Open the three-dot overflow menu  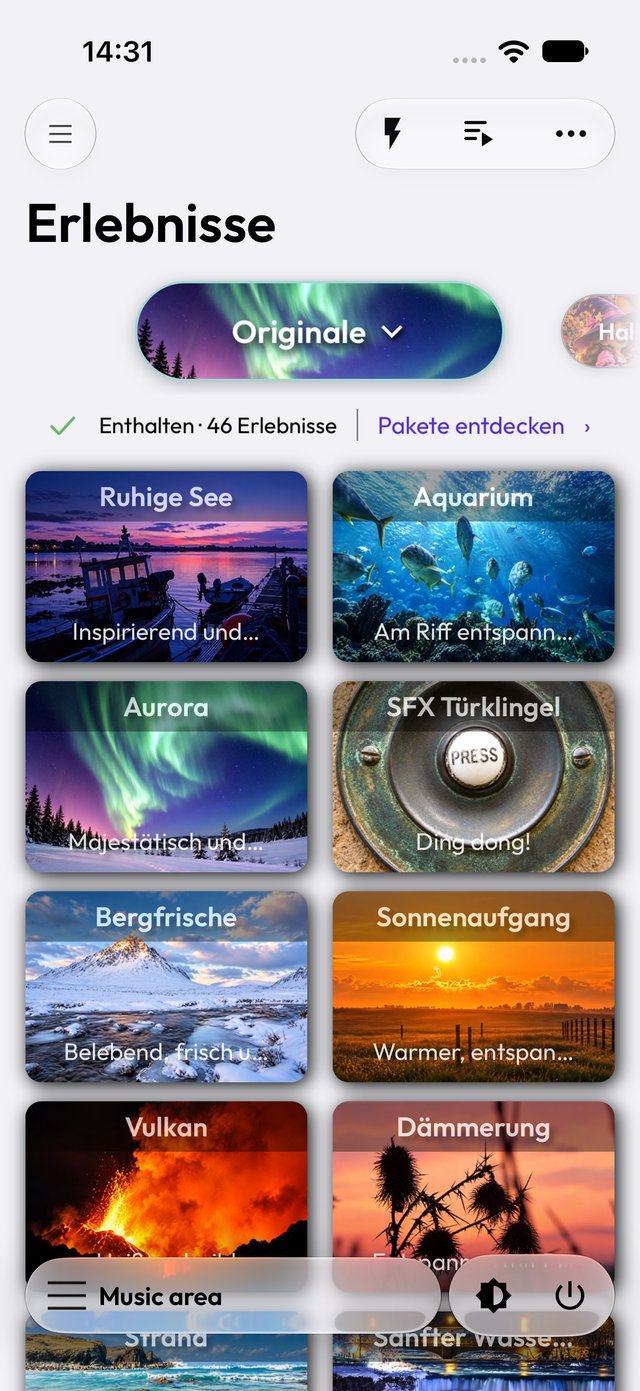pyautogui.click(x=571, y=133)
